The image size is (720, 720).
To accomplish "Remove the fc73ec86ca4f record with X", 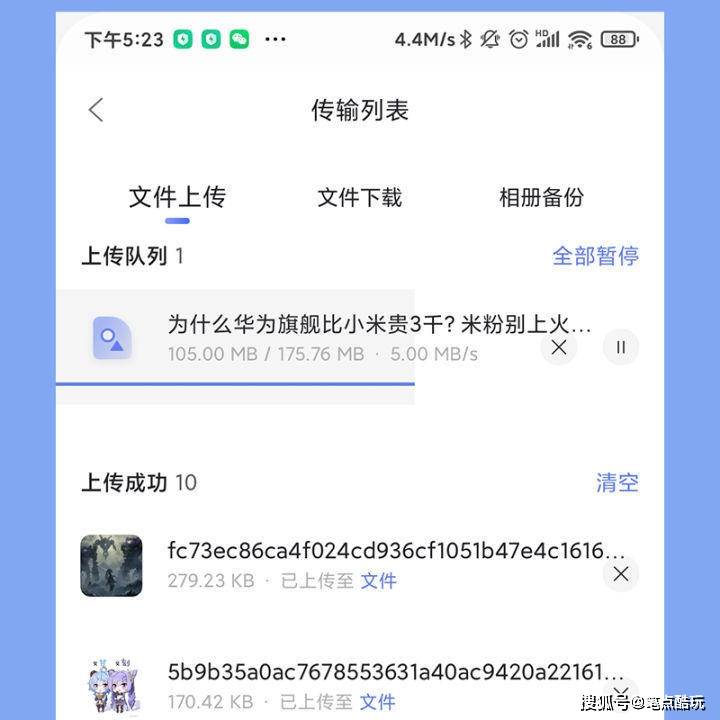I will 620,574.
